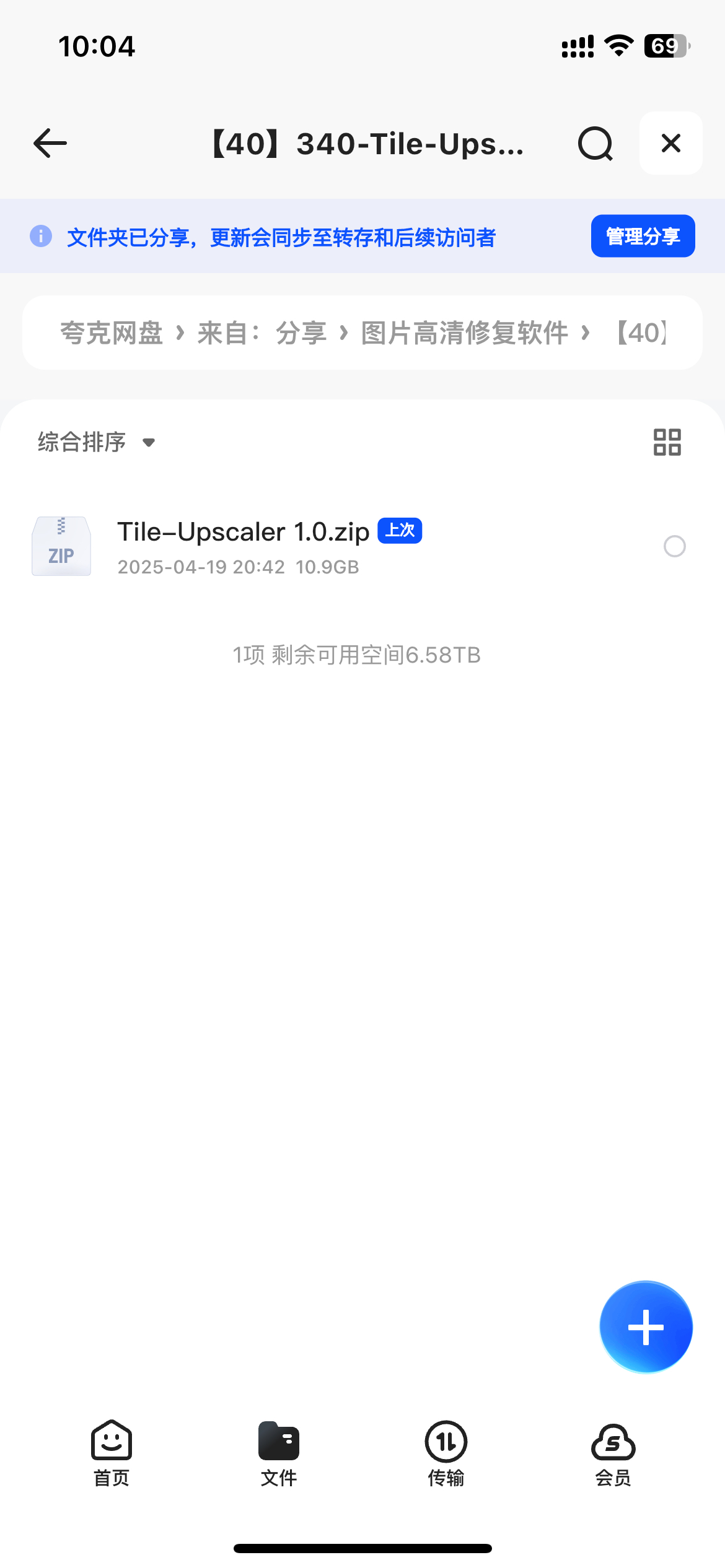Go to 夸克网盘 root in breadcrumb

point(112,333)
